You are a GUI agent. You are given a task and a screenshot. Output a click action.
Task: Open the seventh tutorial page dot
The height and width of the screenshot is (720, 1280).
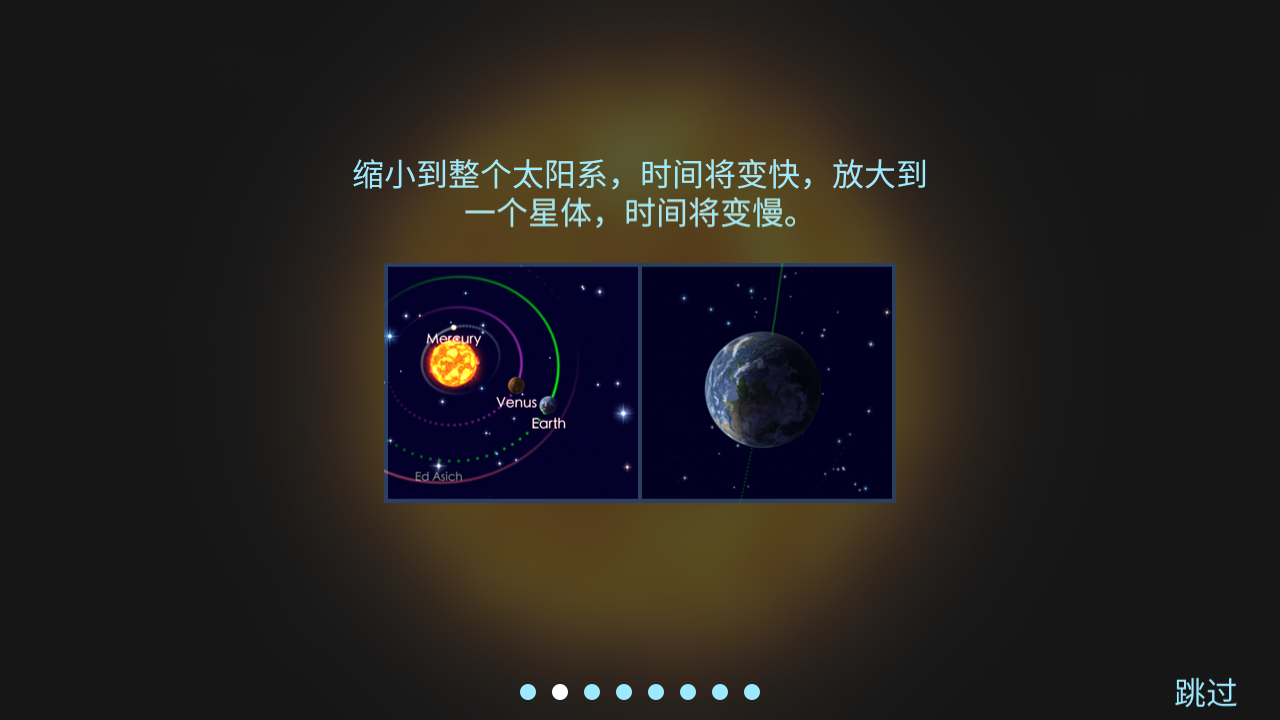point(720,692)
